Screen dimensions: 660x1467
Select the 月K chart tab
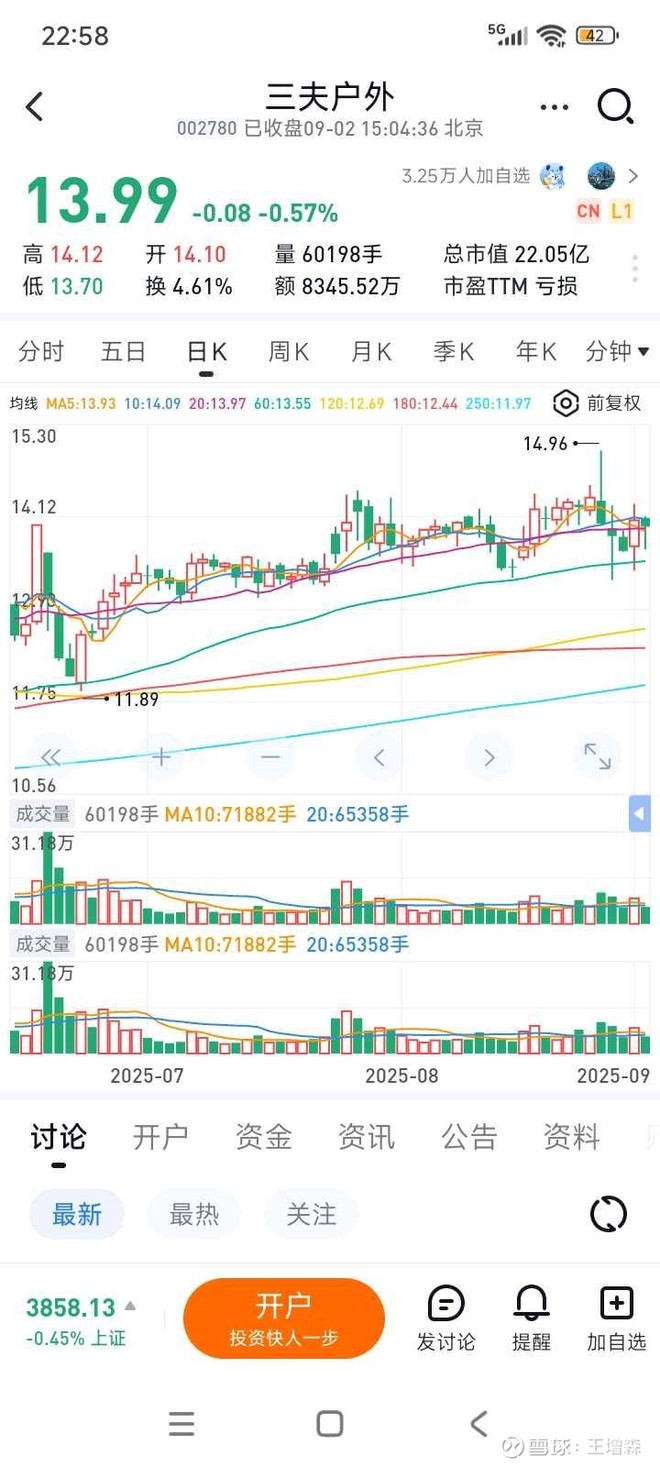[x=370, y=351]
